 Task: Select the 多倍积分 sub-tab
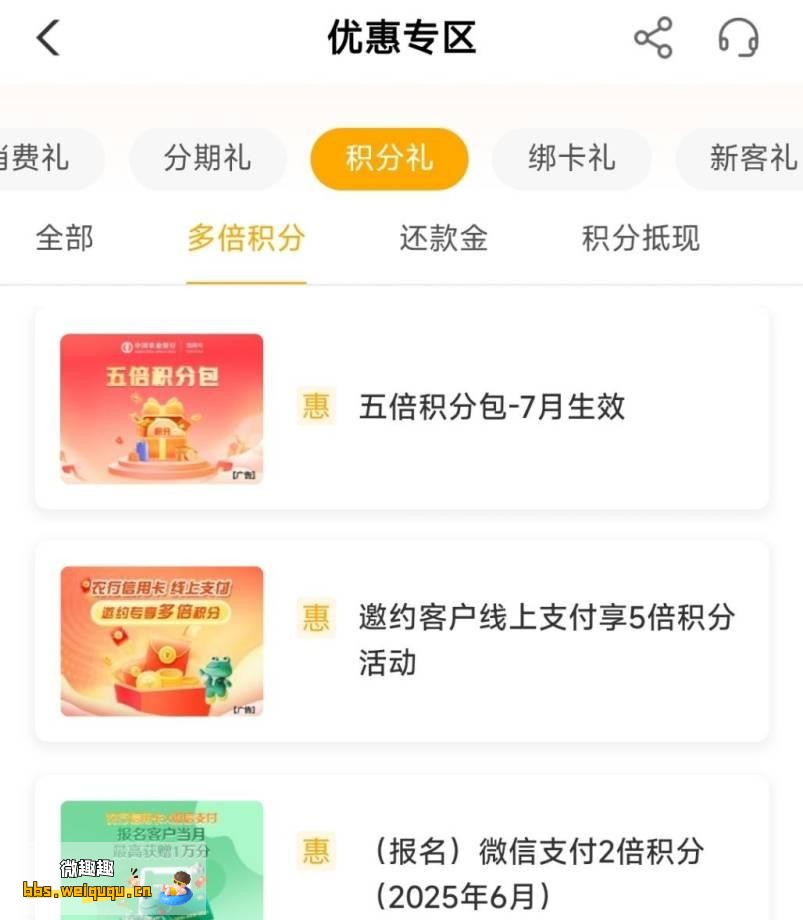[x=246, y=238]
